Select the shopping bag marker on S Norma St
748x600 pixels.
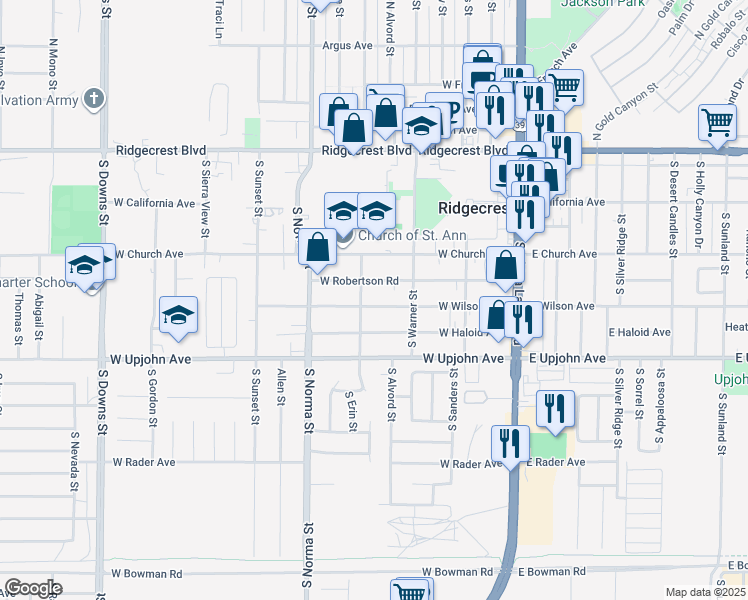point(318,248)
